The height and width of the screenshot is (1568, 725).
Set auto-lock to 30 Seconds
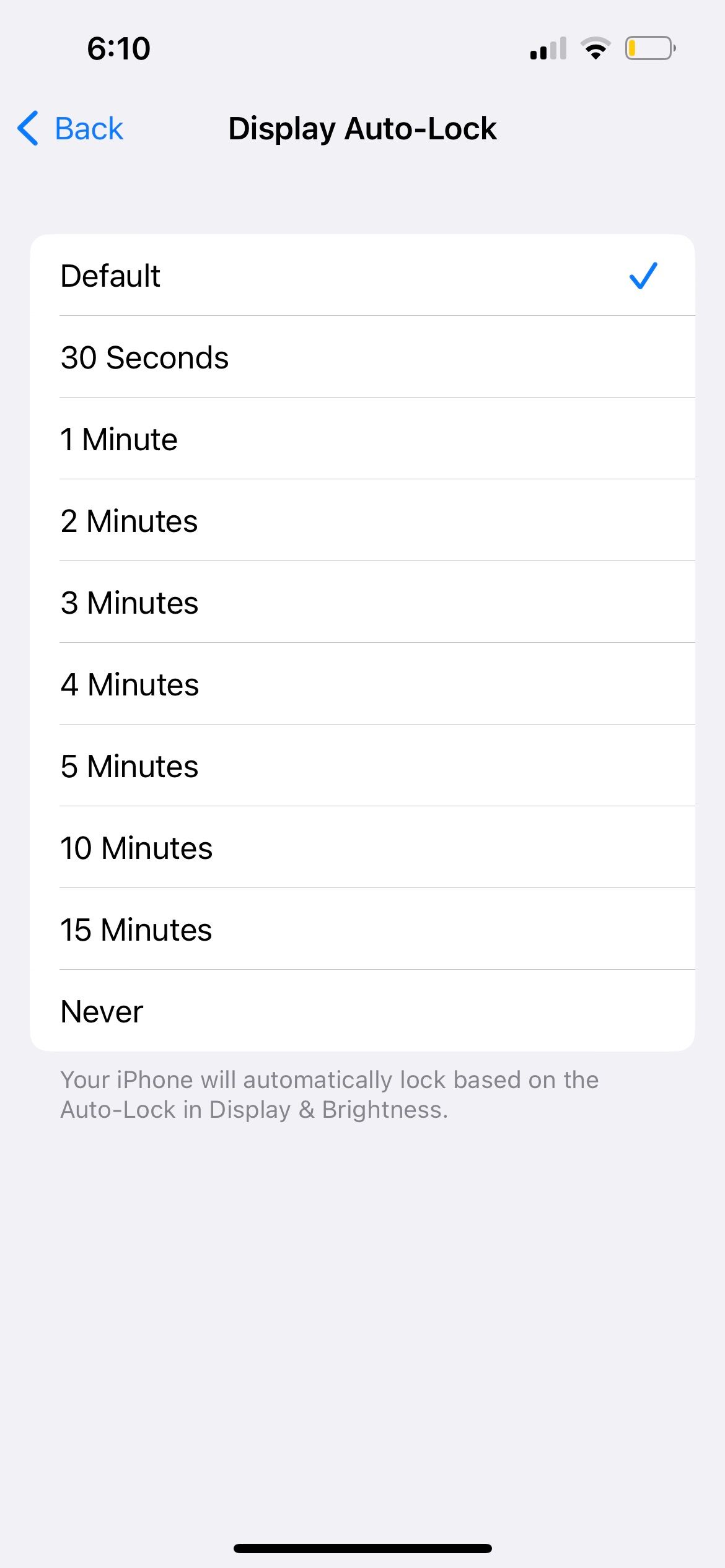click(x=362, y=357)
